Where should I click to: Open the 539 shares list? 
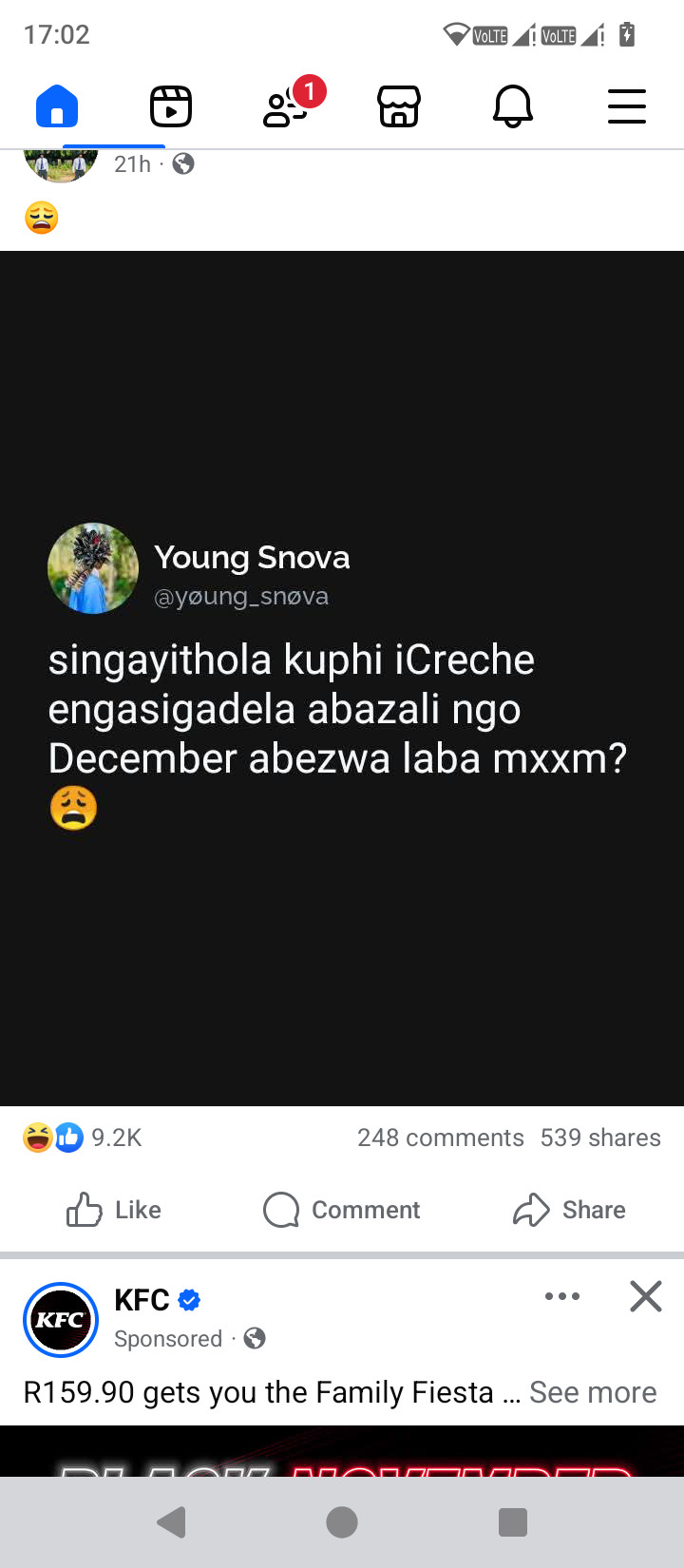point(600,1138)
